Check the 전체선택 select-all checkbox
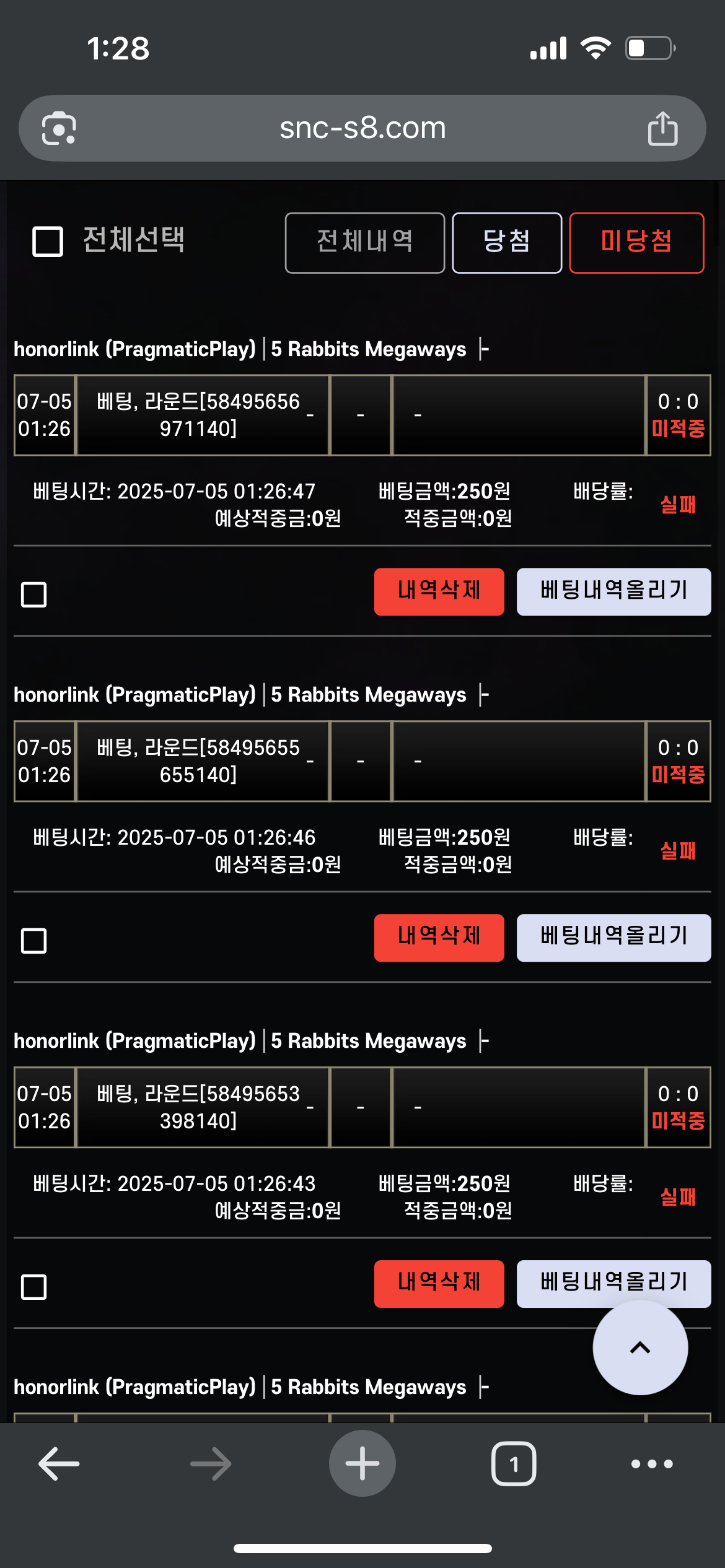This screenshot has height=1568, width=725. pyautogui.click(x=48, y=241)
